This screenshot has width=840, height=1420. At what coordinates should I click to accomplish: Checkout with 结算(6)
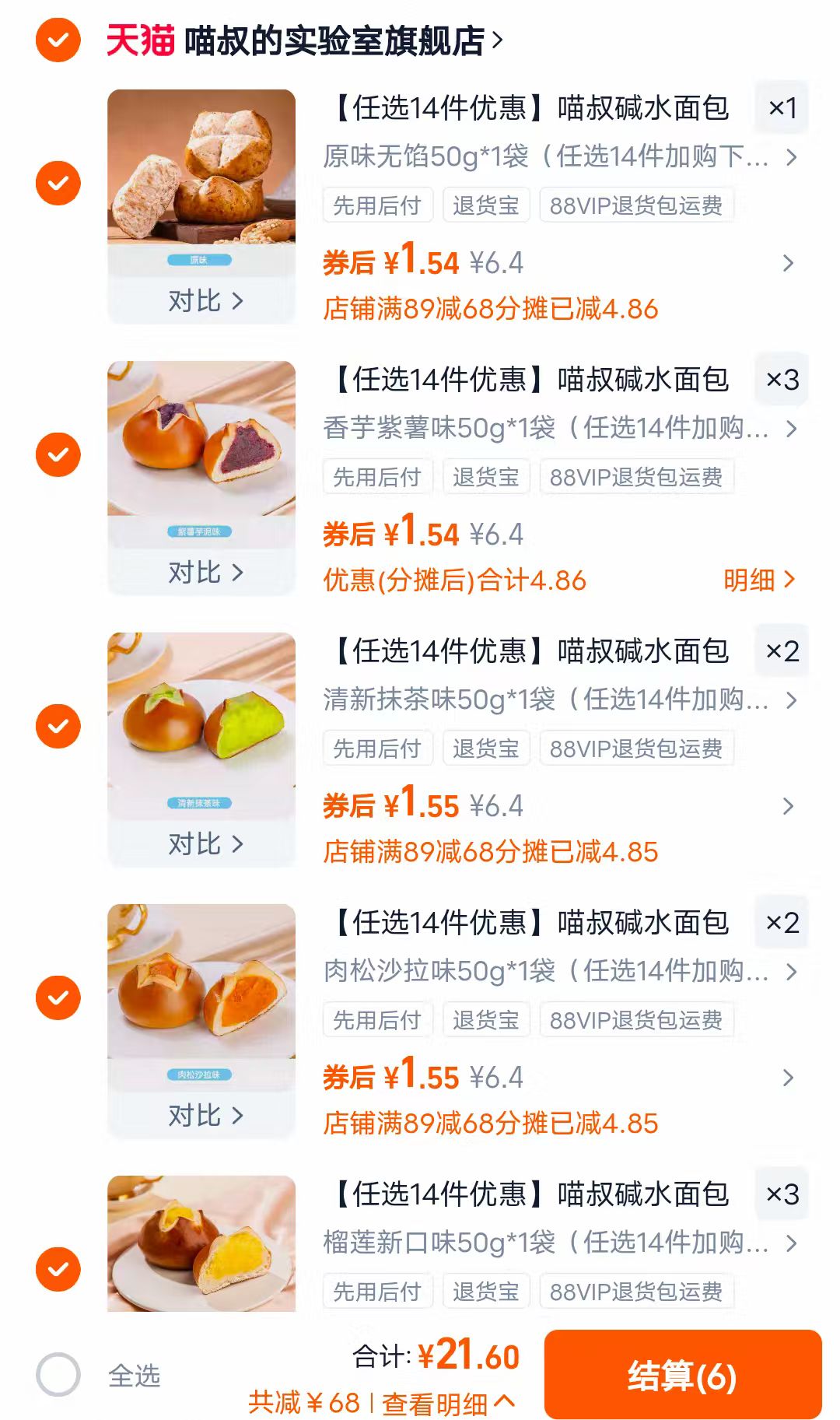tap(682, 1375)
